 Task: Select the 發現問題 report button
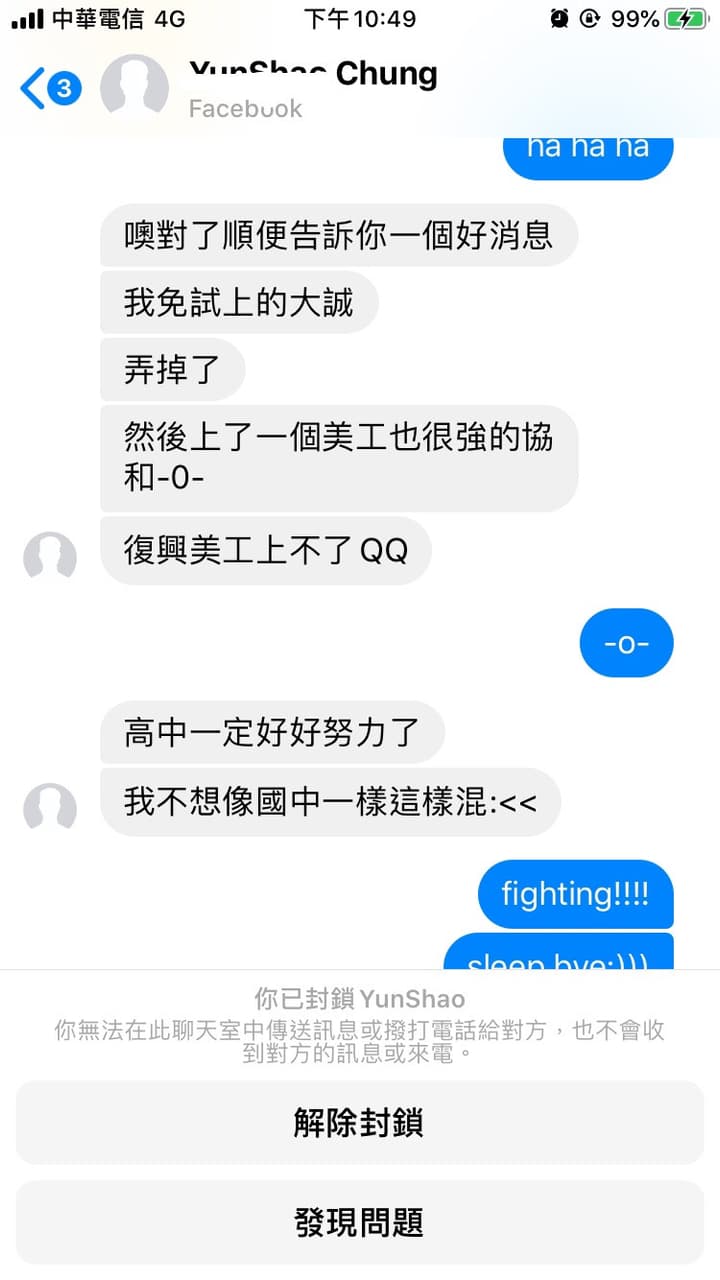(x=360, y=1222)
